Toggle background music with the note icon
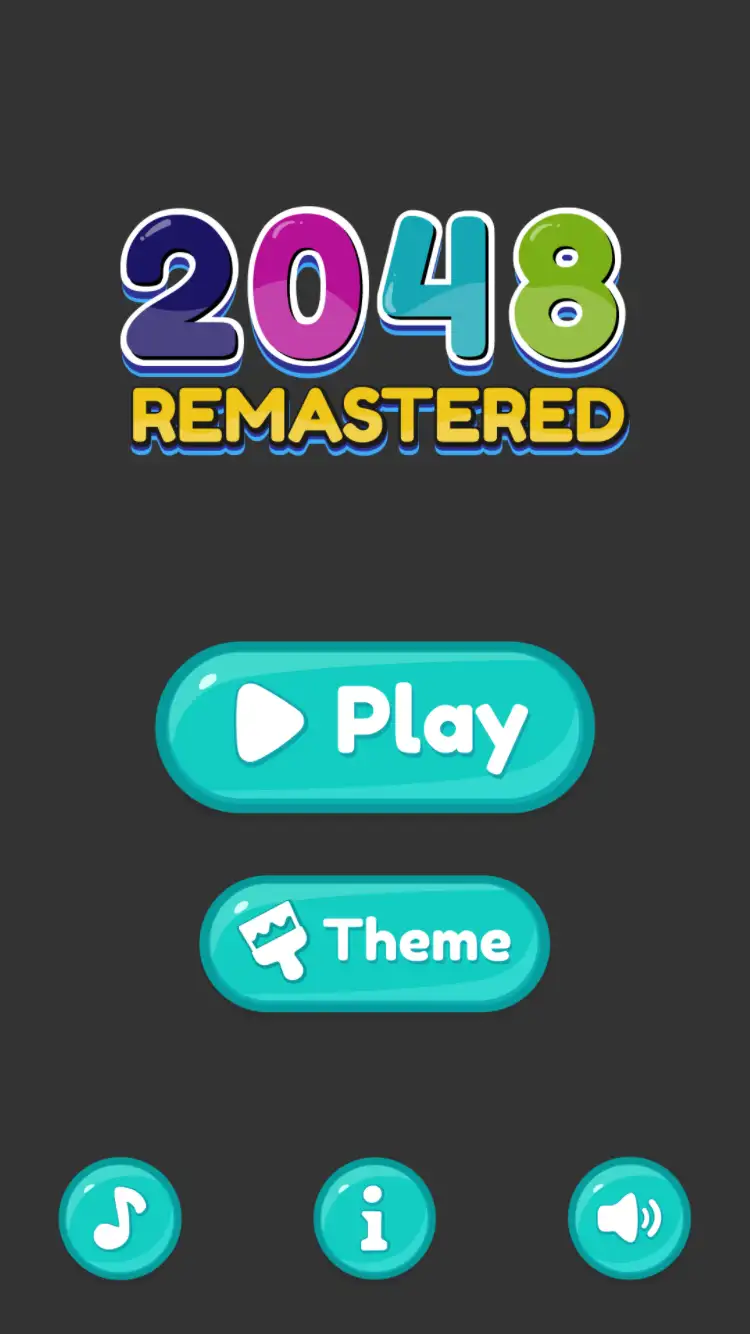This screenshot has width=750, height=1334. pyautogui.click(x=120, y=1218)
